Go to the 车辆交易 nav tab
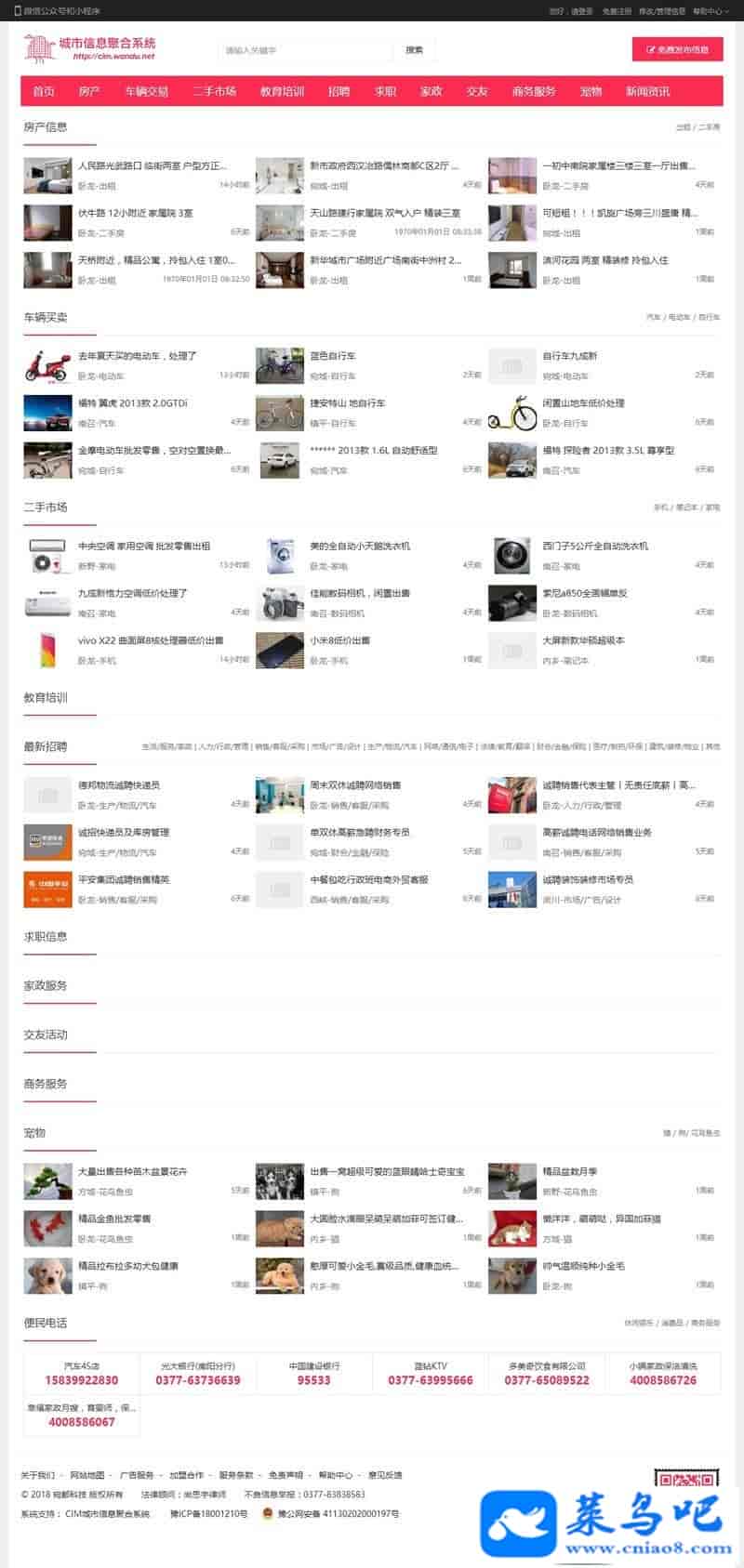Viewport: 744px width, 1568px height. pos(147,91)
